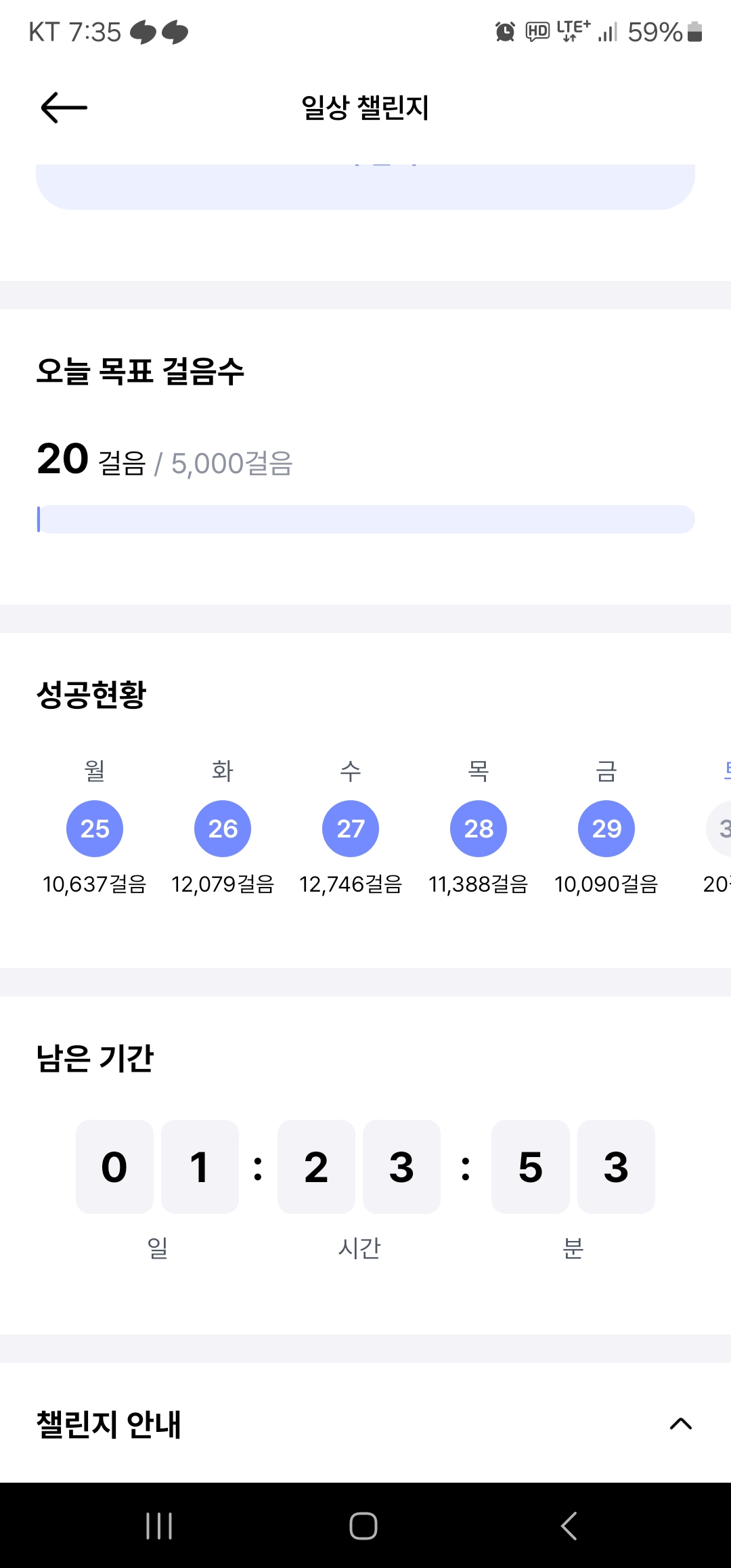Image resolution: width=731 pixels, height=1568 pixels.
Task: Go back using the arrow in the header
Action: (x=64, y=108)
